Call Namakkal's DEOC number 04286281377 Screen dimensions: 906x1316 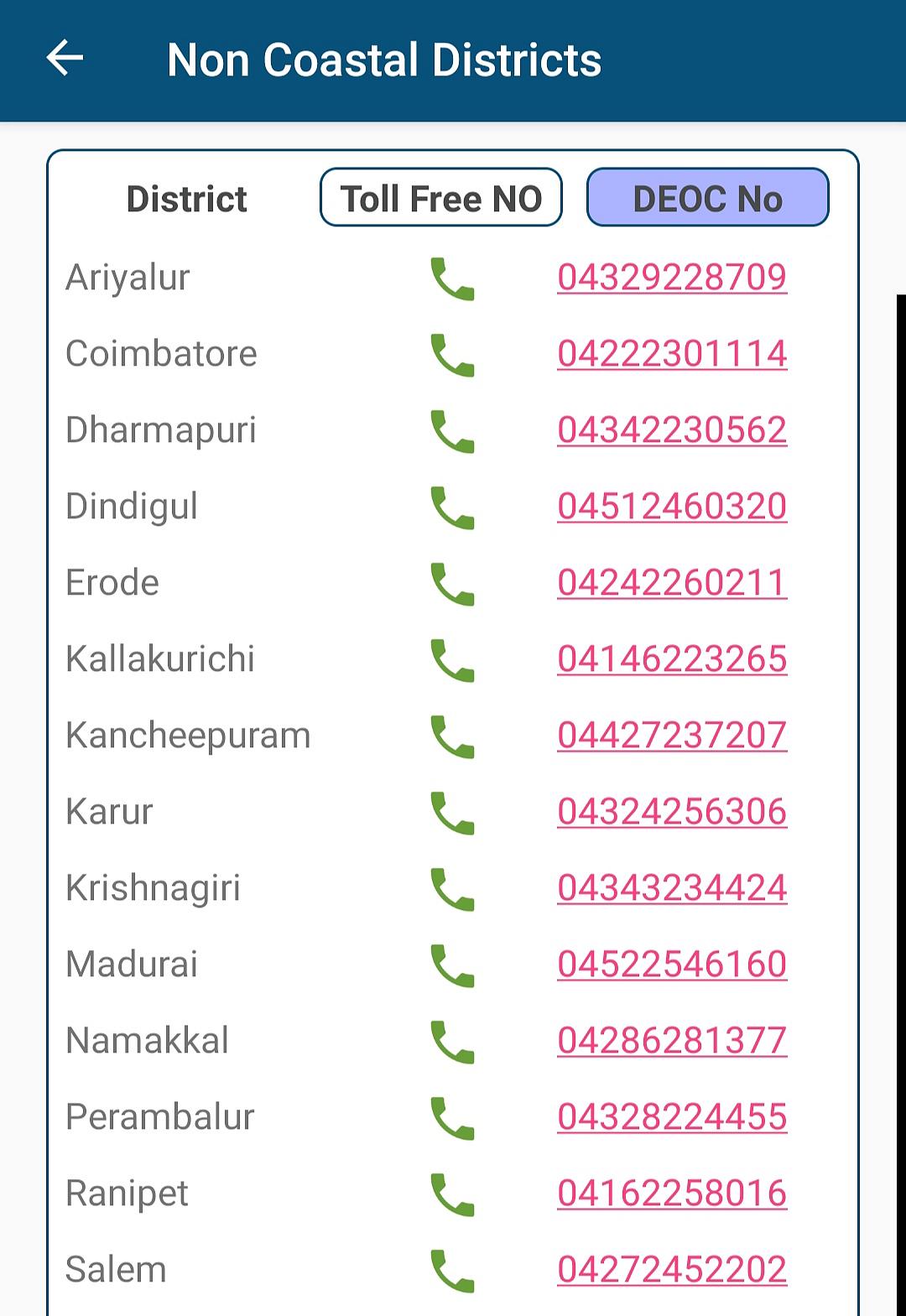pyautogui.click(x=671, y=1040)
